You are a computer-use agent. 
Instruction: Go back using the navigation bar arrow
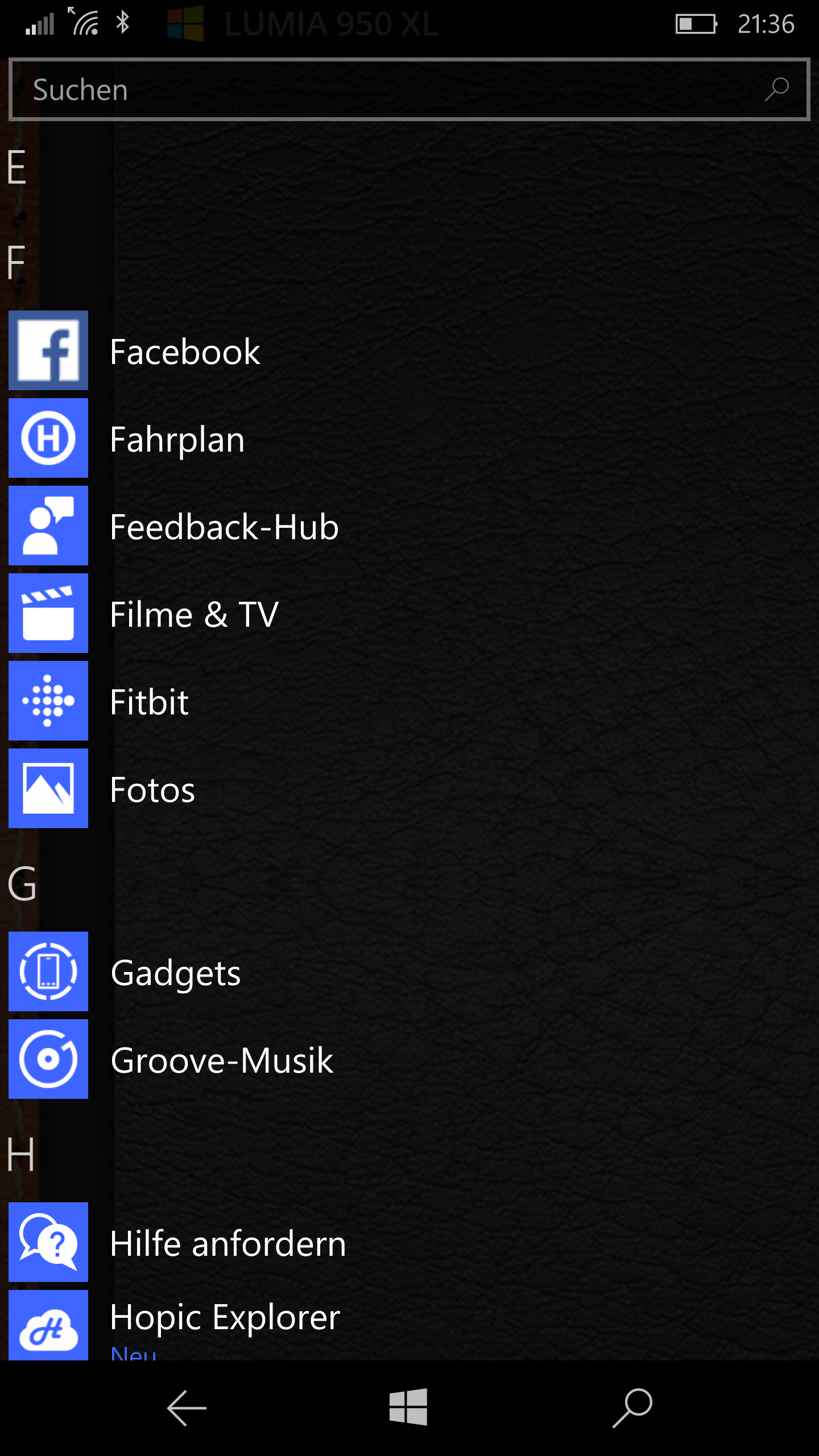point(187,1408)
